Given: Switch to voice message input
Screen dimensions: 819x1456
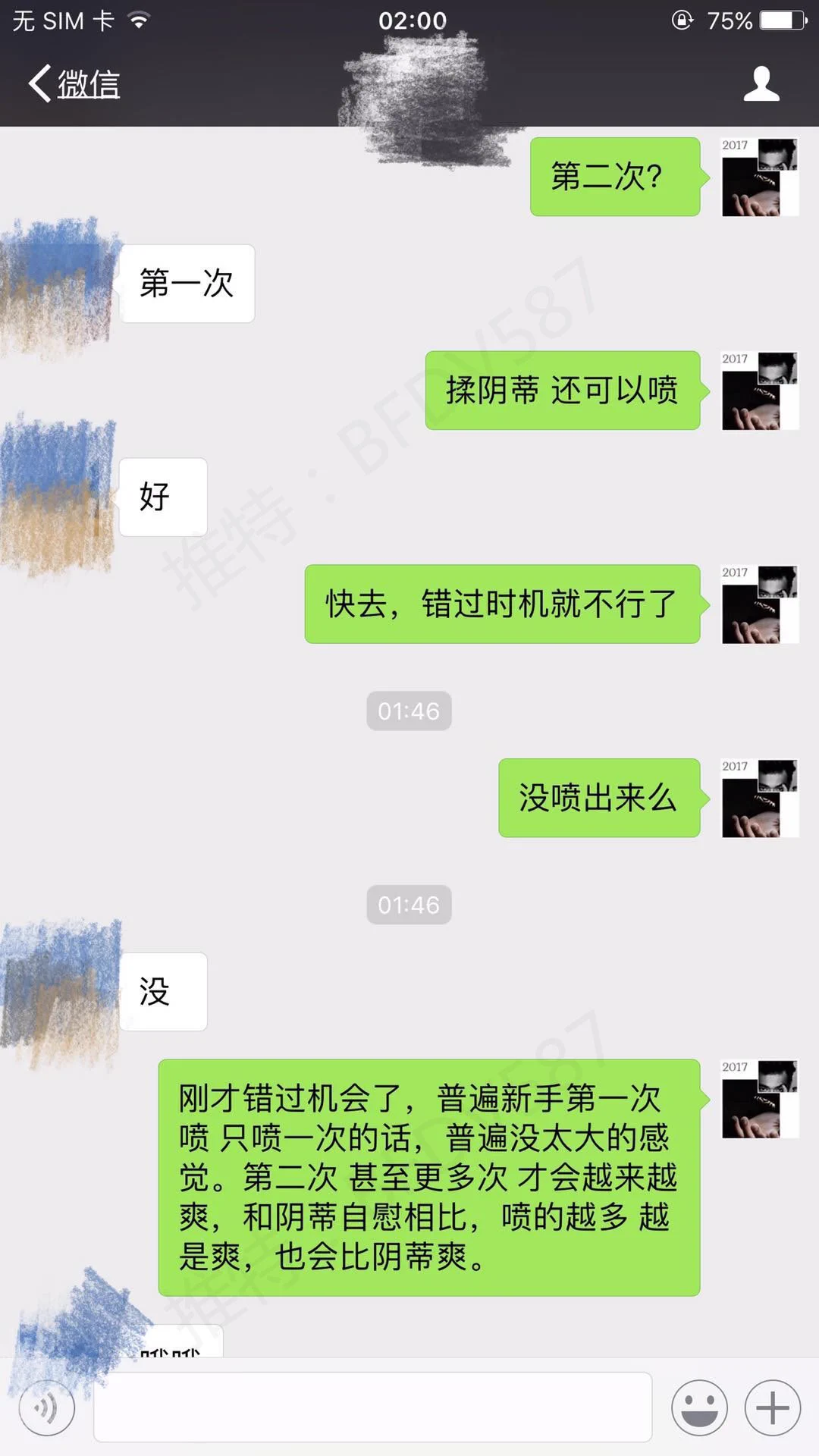Looking at the screenshot, I should 47,1408.
